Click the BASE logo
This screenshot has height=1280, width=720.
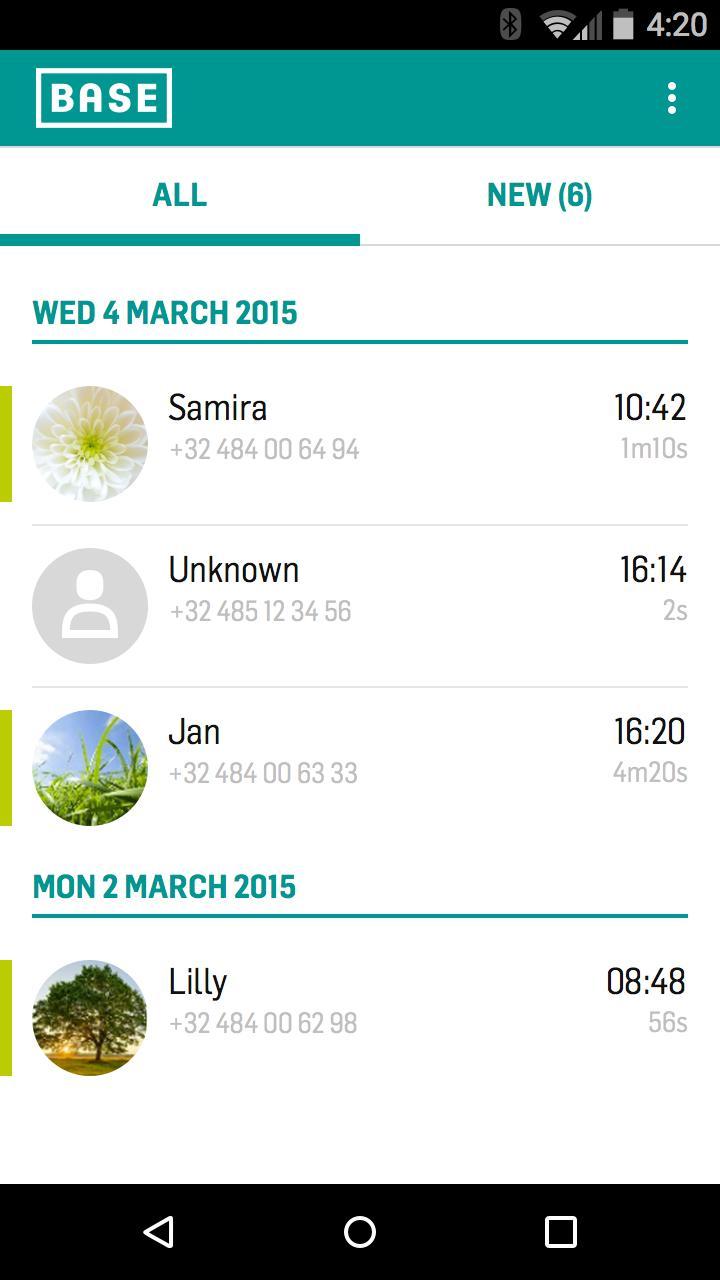tap(104, 98)
